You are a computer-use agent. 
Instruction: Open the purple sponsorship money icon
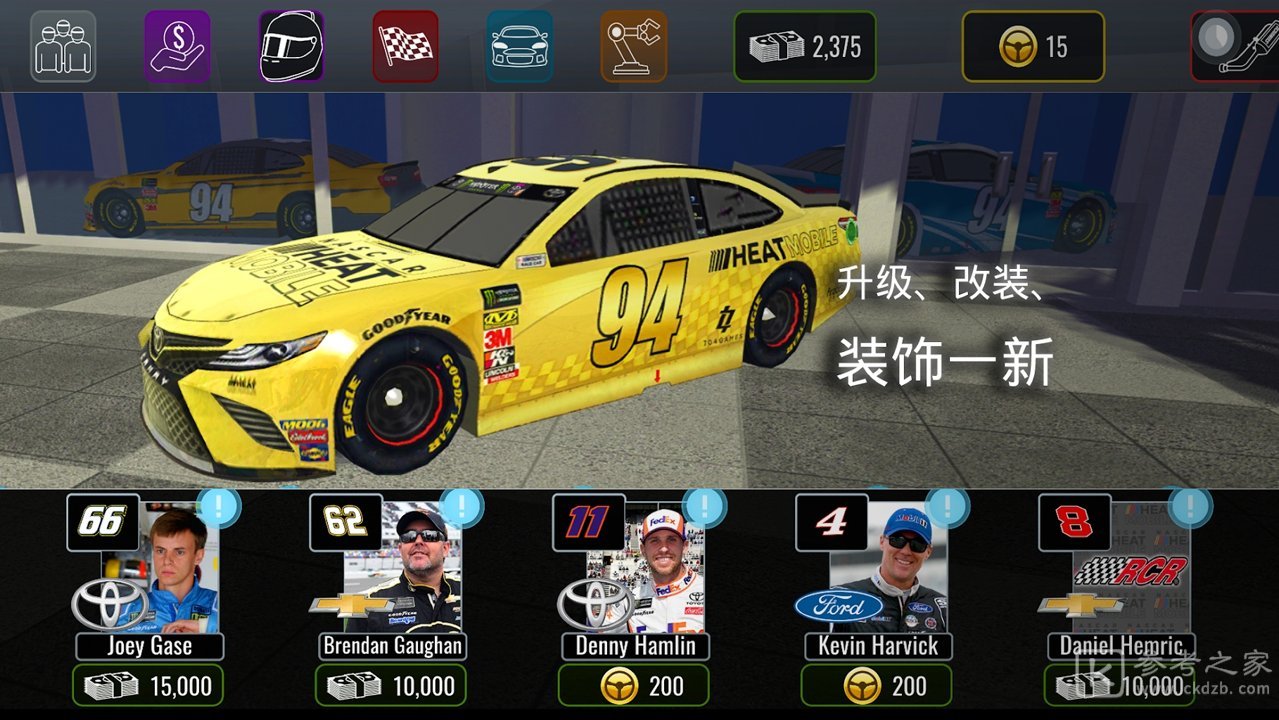coord(177,46)
